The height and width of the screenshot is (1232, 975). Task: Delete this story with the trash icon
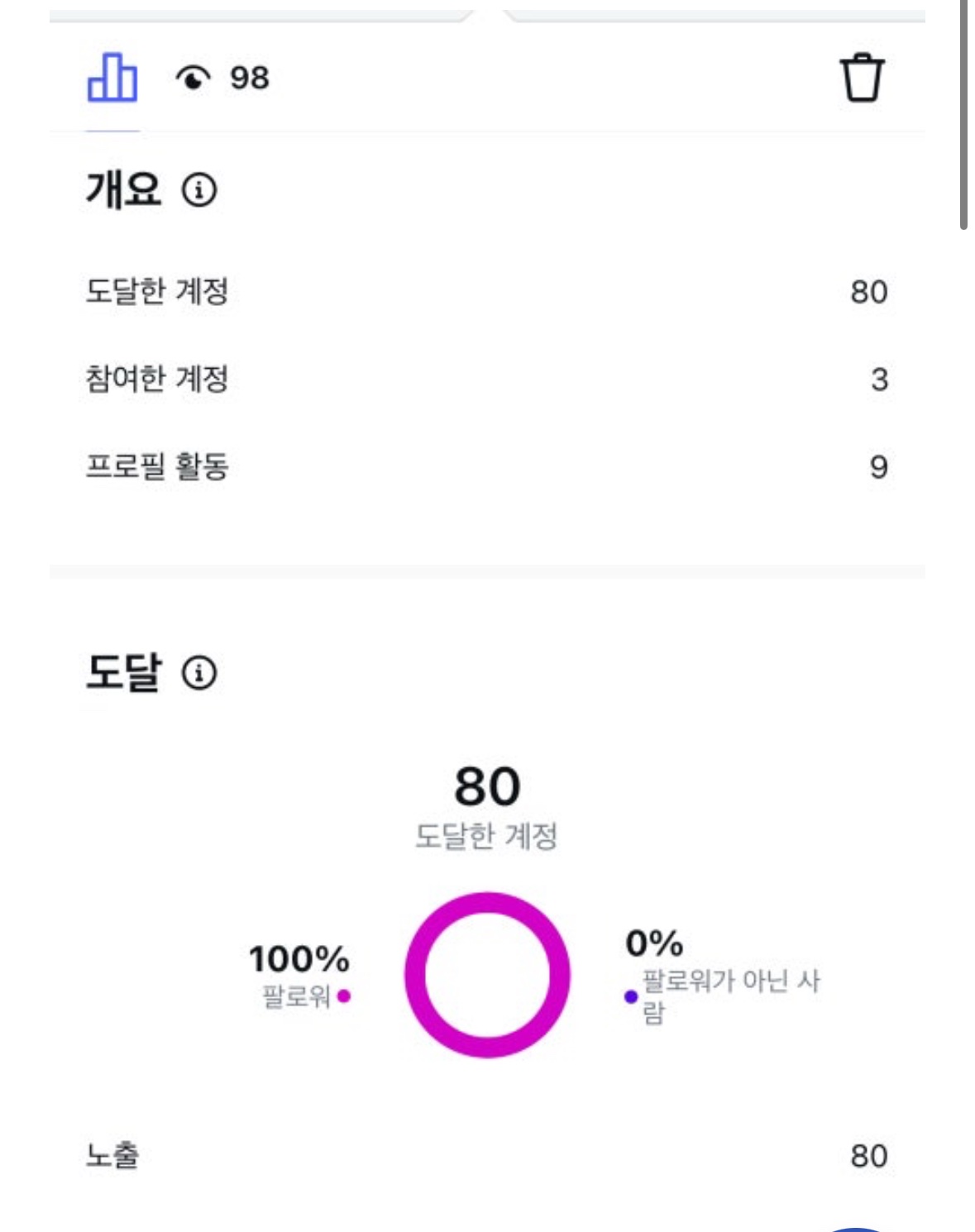862,78
